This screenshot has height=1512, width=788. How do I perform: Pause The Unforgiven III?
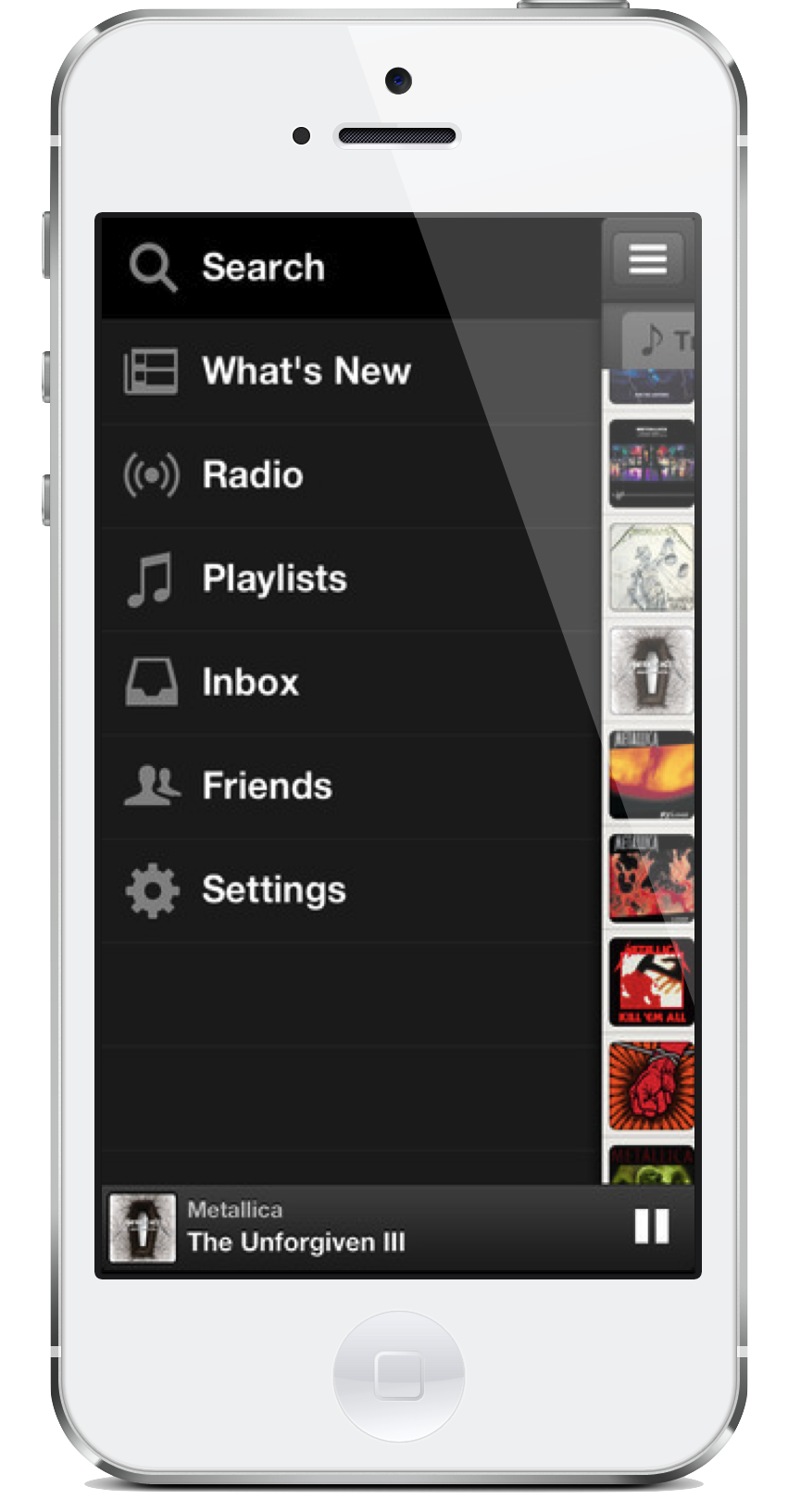(652, 1227)
